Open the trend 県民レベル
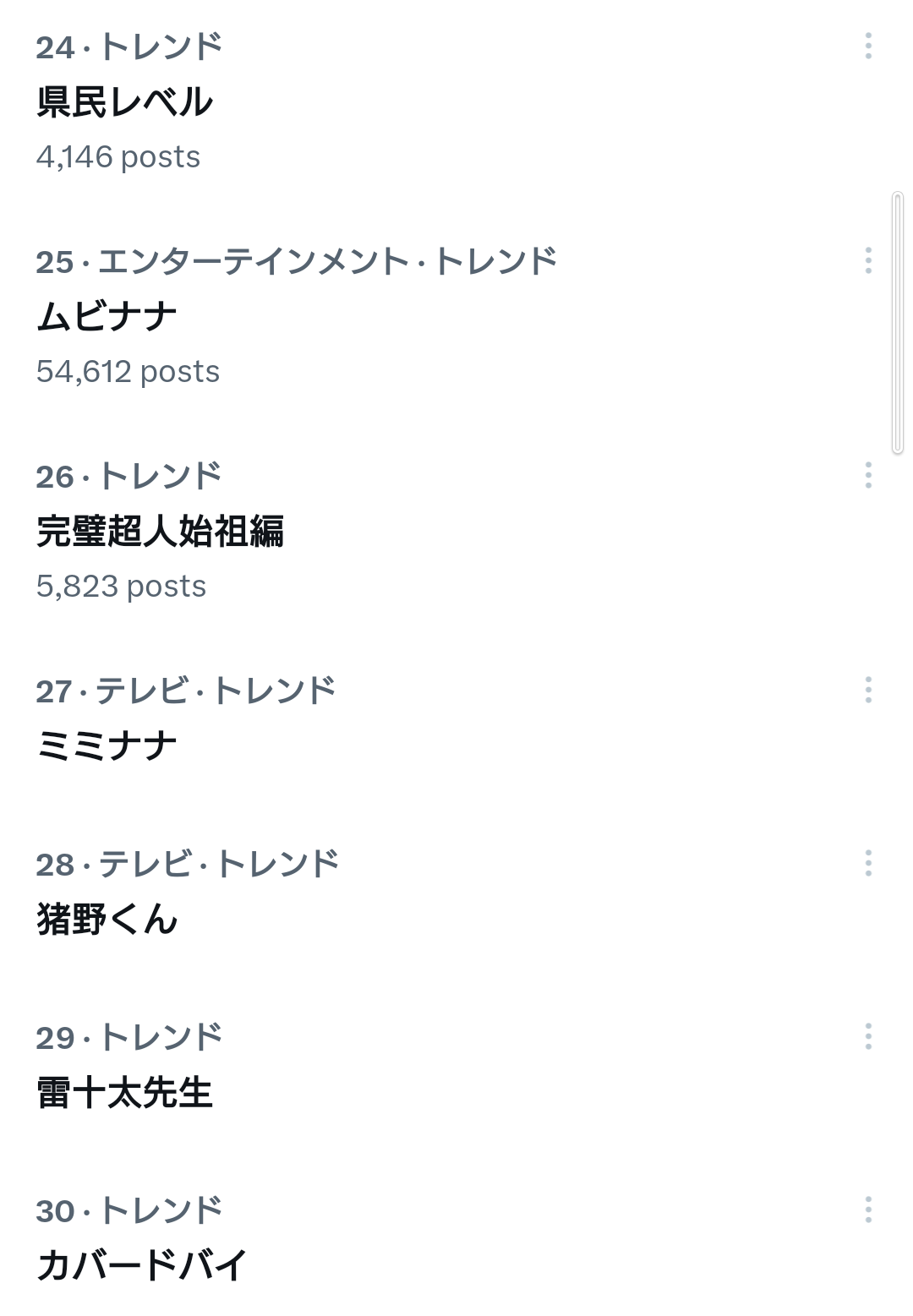Viewport: 913px width, 1316px height. tap(125, 102)
